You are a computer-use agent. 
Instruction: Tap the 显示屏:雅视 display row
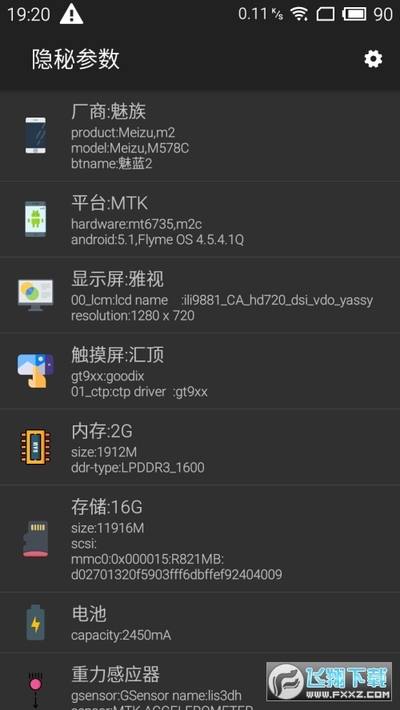tap(200, 295)
